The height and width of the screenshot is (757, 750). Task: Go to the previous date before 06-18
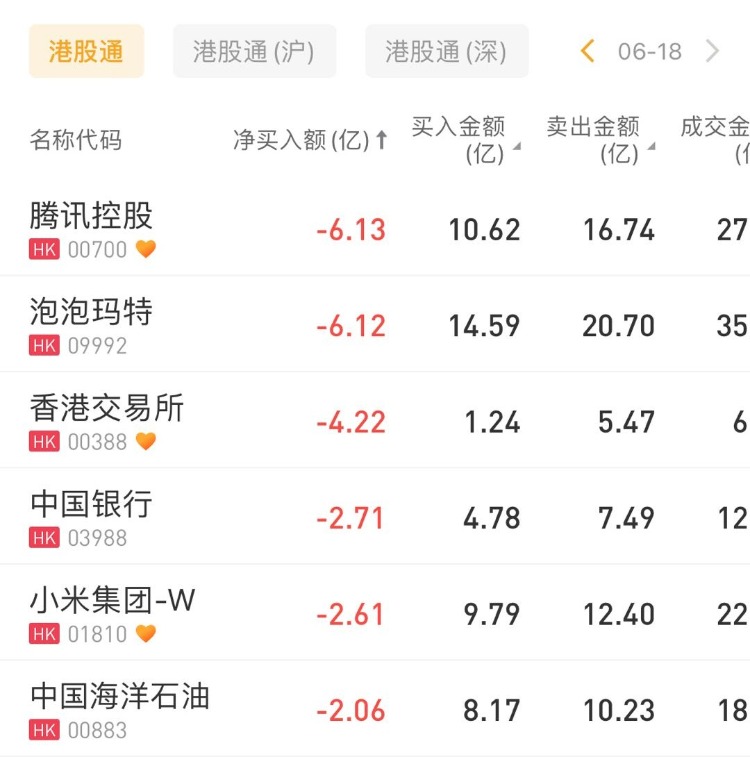(x=588, y=52)
